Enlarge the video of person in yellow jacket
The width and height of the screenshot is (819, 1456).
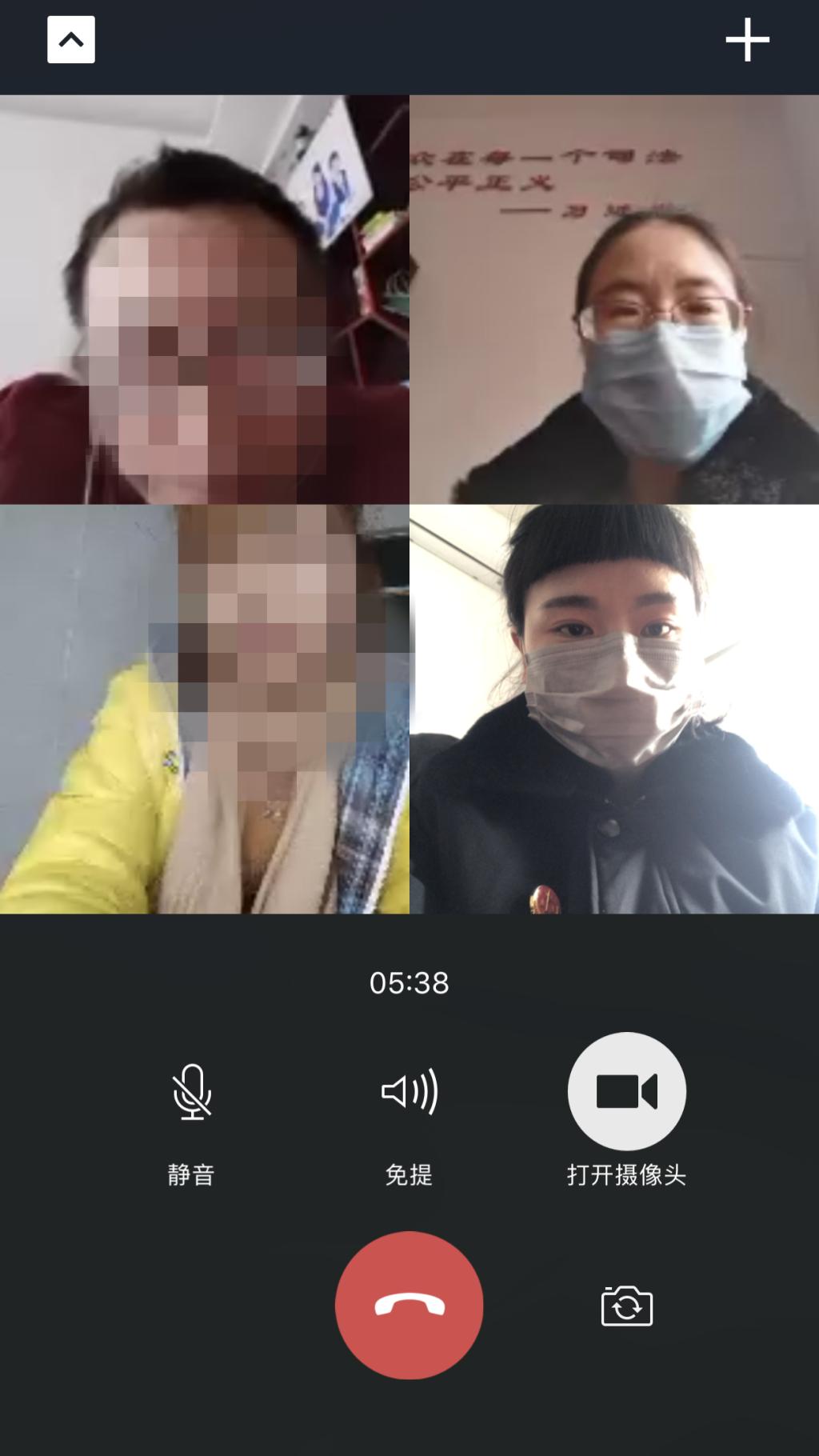coord(204,710)
